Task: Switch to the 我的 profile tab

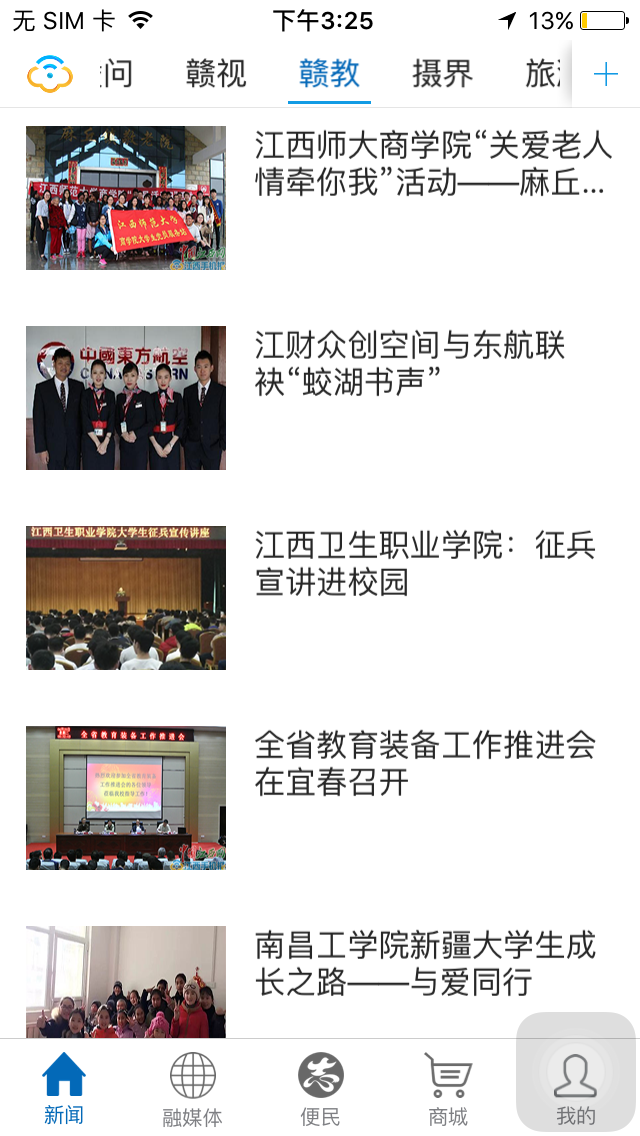Action: [576, 1087]
